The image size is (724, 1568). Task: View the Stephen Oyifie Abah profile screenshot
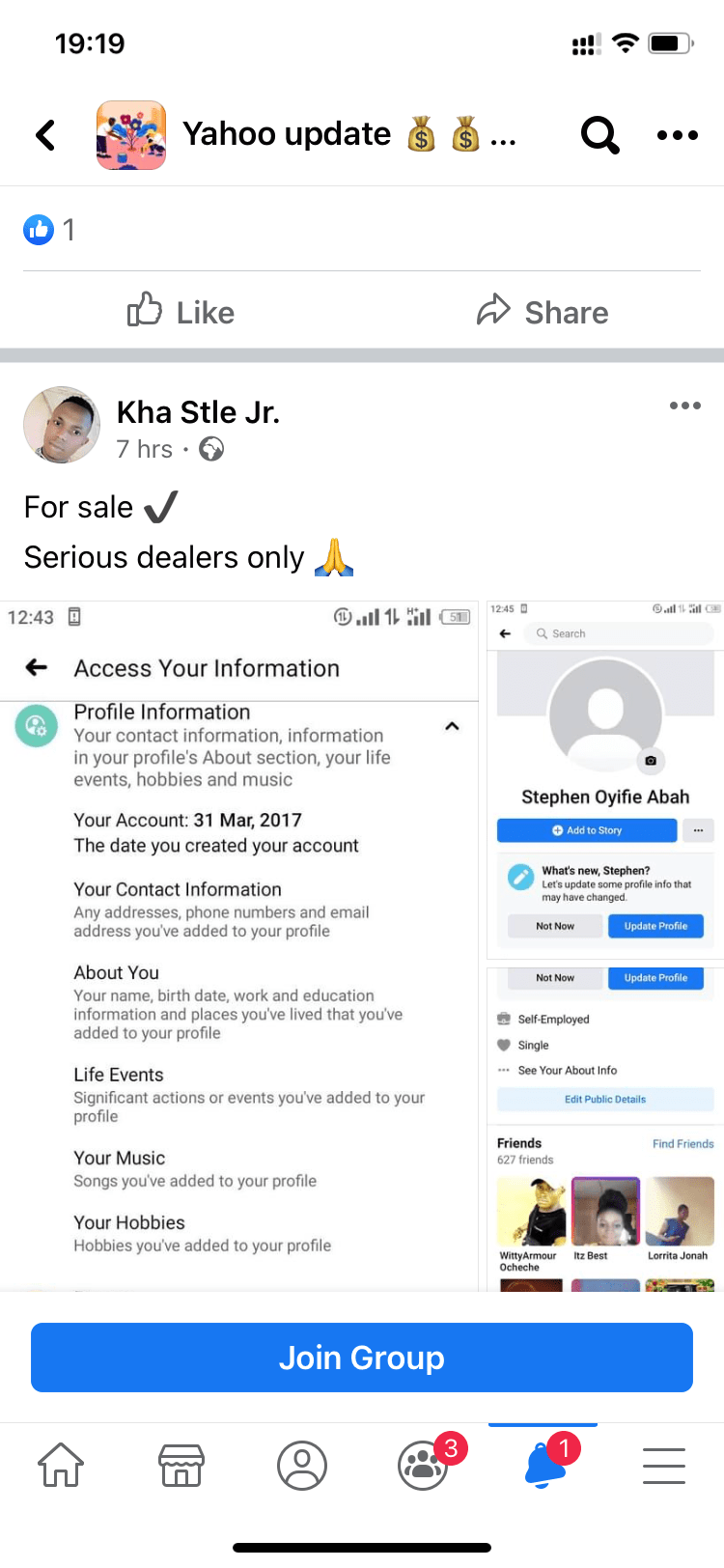[605, 780]
